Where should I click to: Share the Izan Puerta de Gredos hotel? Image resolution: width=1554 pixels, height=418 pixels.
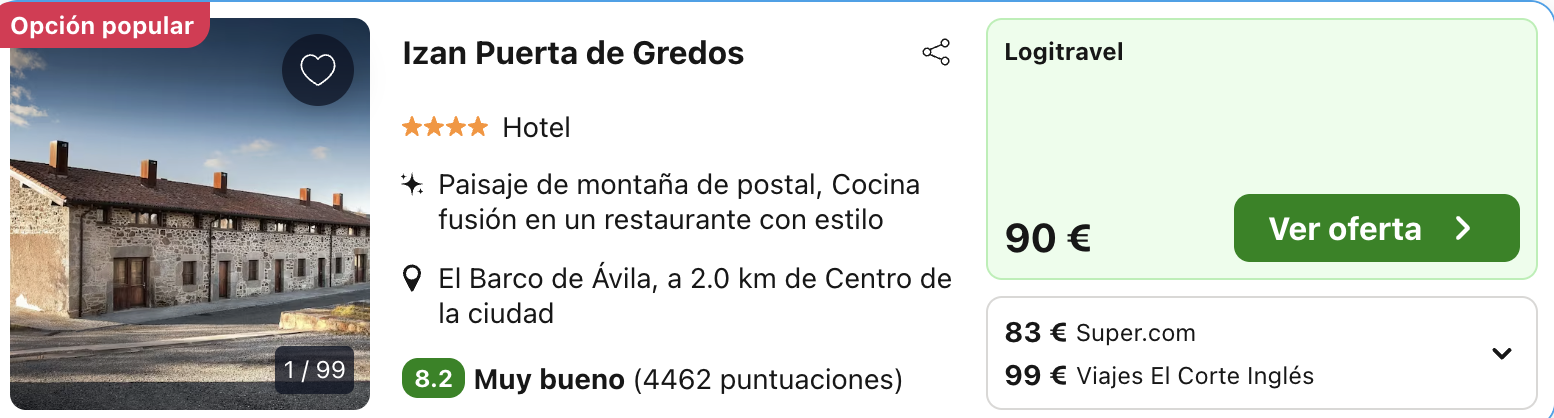[935, 53]
